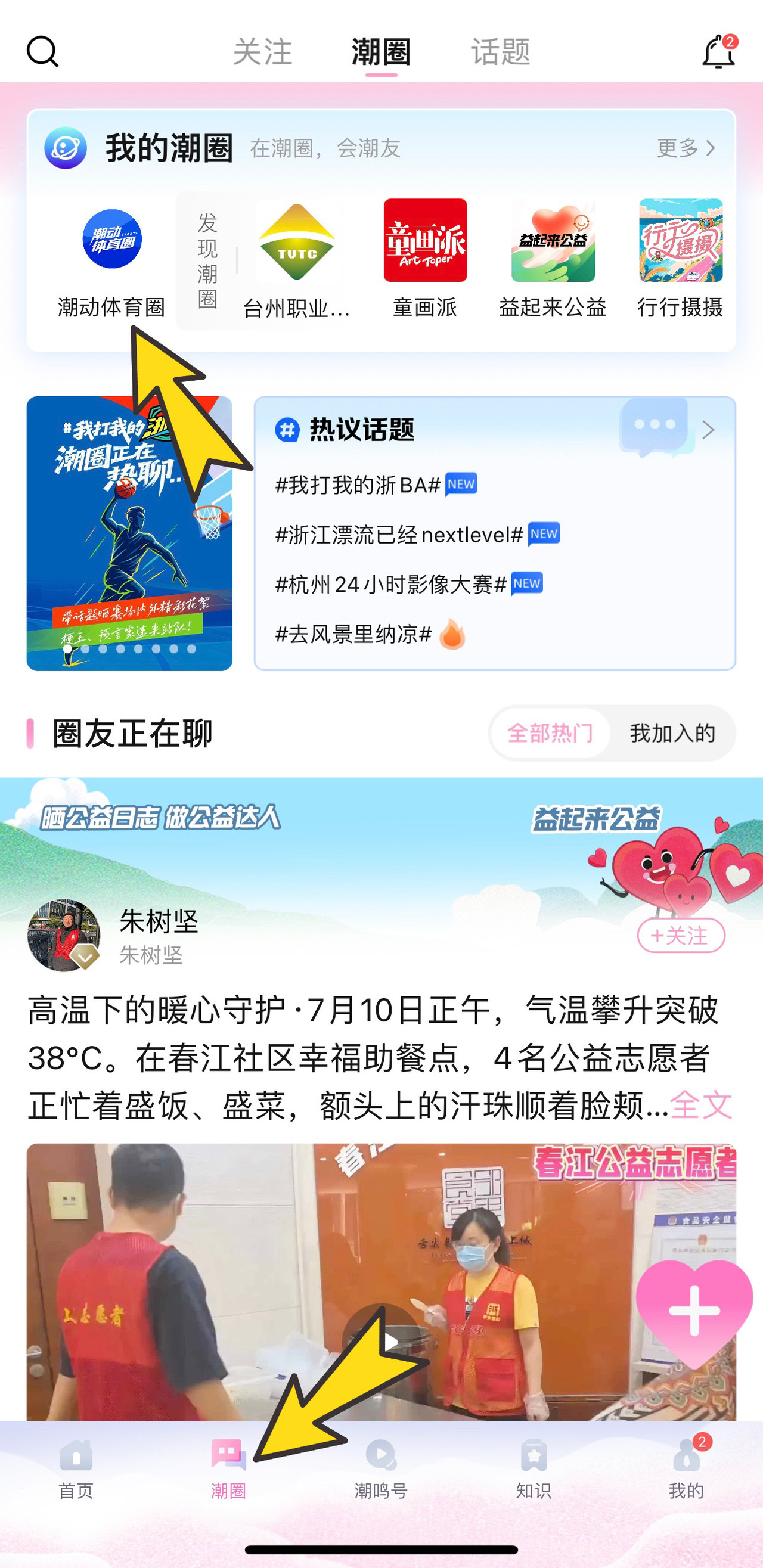
Task: Open the search magnifier icon
Action: [x=43, y=52]
